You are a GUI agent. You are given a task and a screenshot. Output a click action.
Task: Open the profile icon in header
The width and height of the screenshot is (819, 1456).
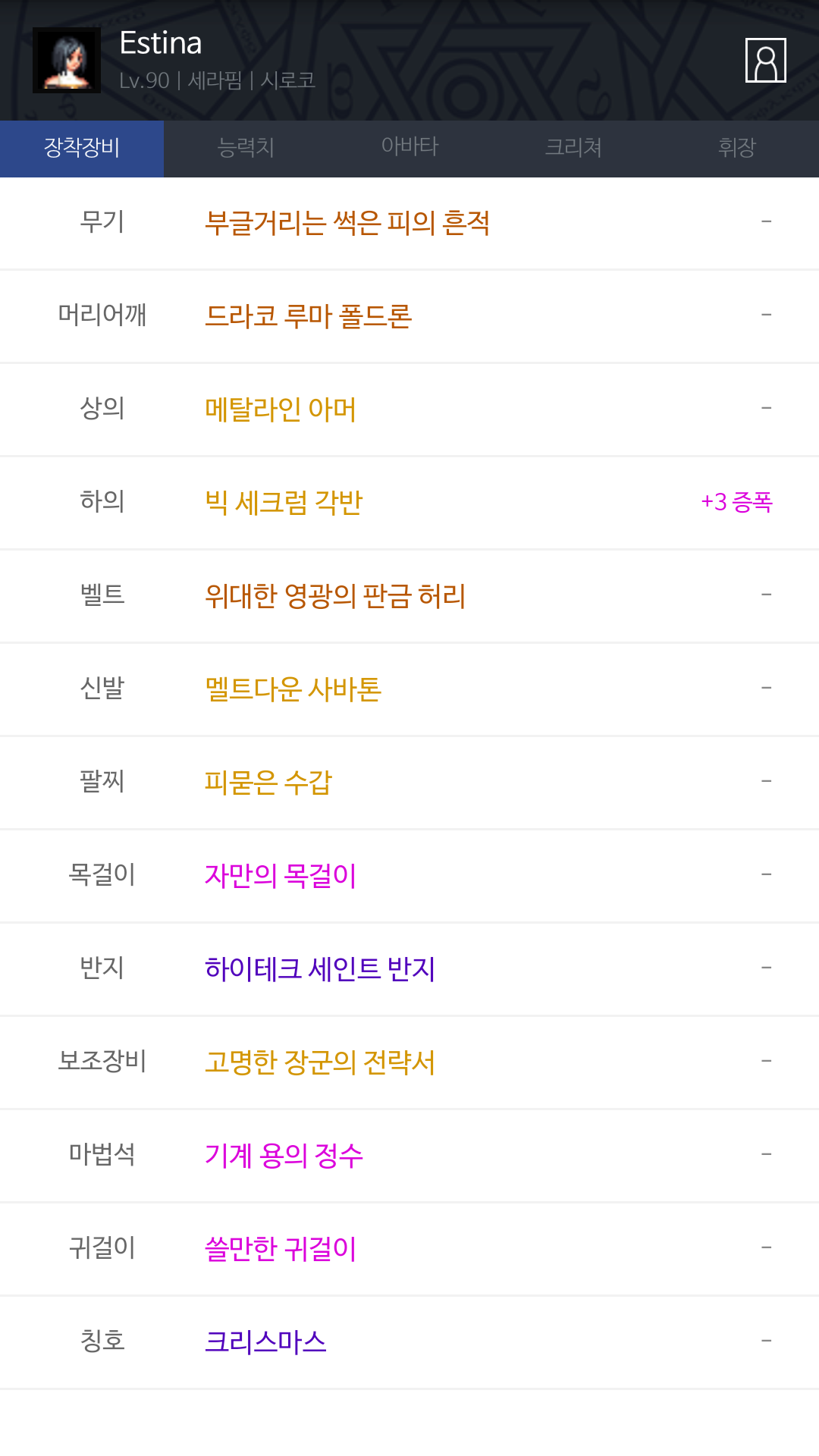[x=765, y=60]
